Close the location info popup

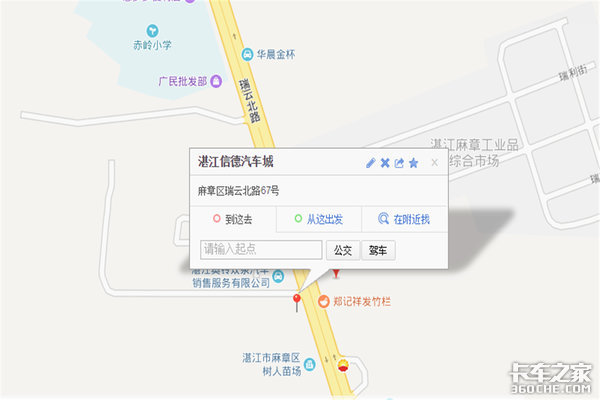[434, 162]
